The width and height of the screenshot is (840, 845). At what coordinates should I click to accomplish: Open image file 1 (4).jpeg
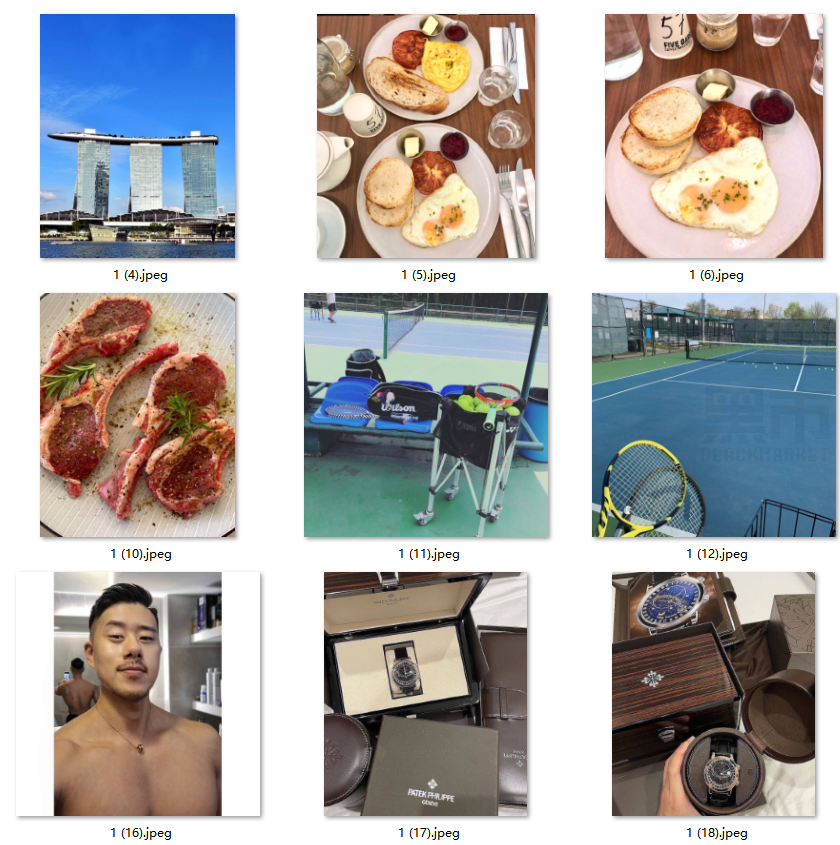click(138, 136)
